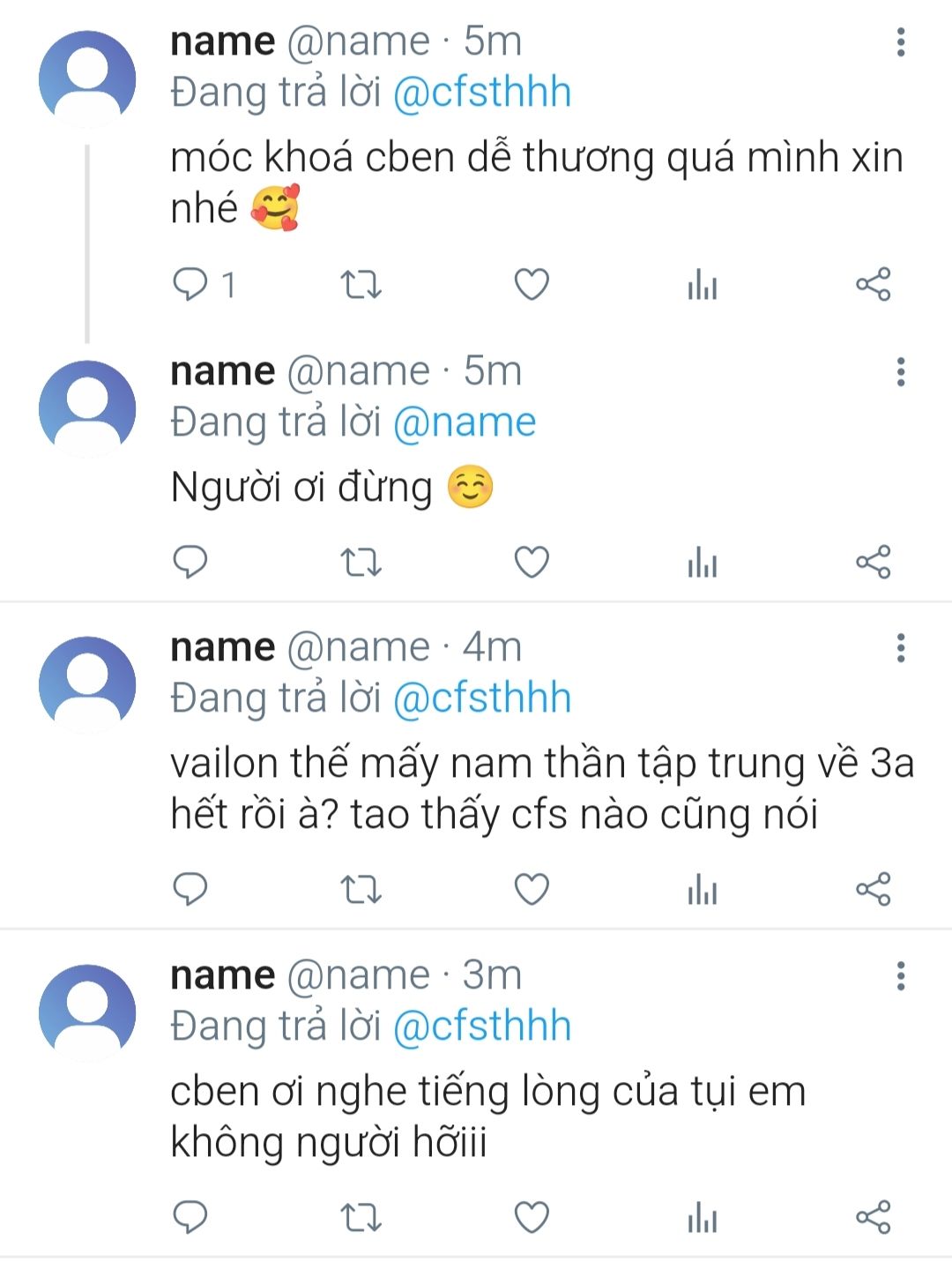Open overflow menu on 'móc khoá cben' tweet

pos(900,41)
